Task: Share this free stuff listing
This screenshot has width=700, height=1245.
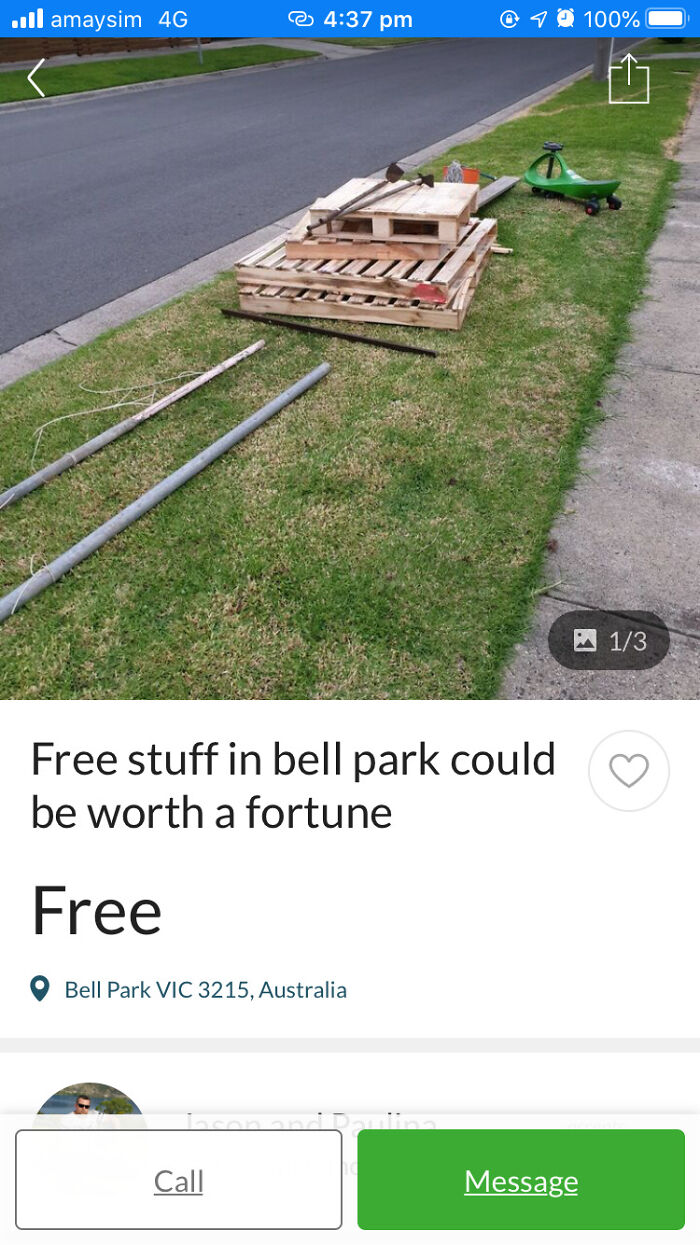Action: pyautogui.click(x=629, y=78)
